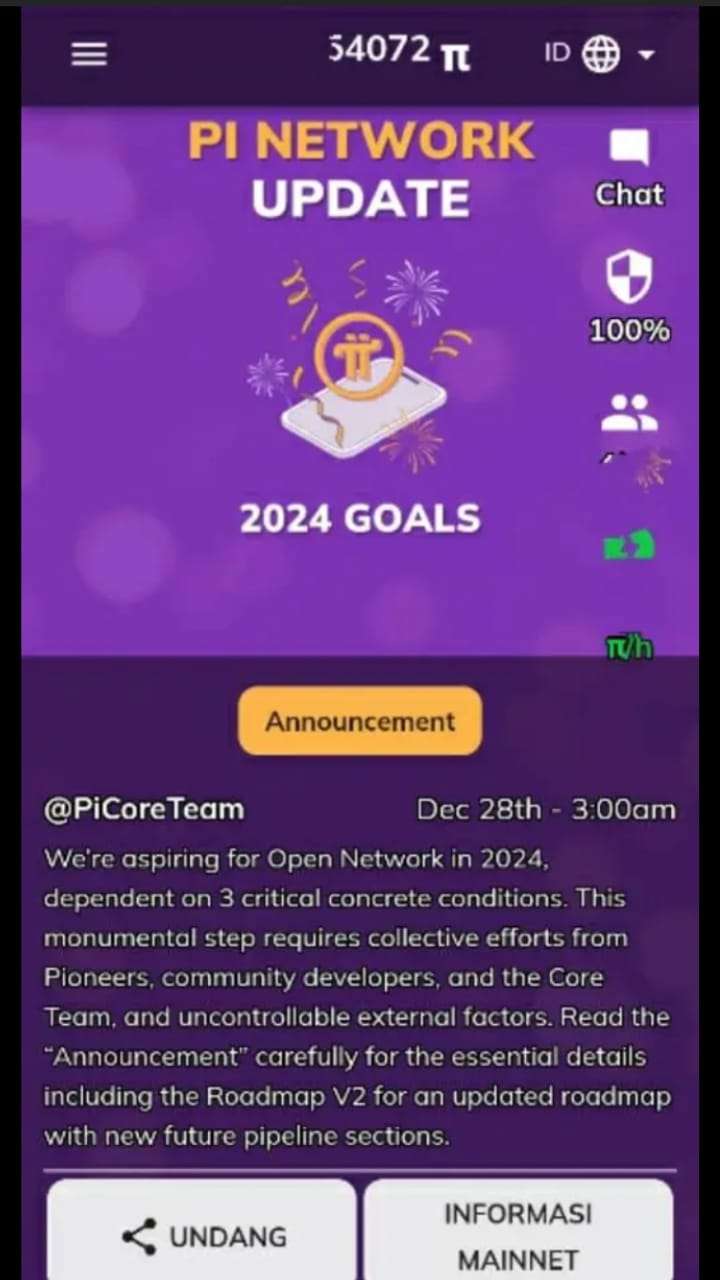The width and height of the screenshot is (720, 1280).
Task: Open the green node icon
Action: pos(629,546)
